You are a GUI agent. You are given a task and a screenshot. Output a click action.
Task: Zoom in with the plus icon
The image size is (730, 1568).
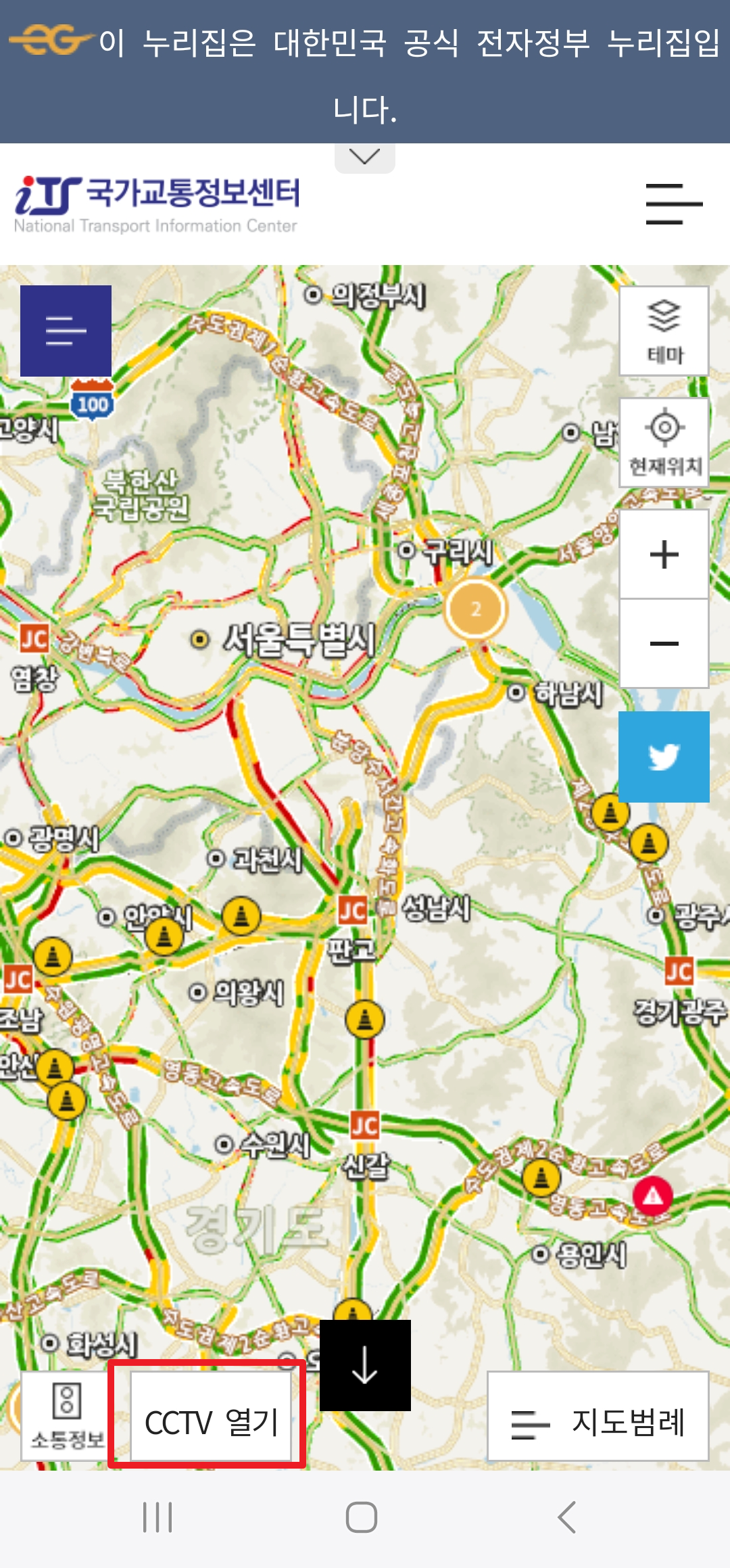click(662, 556)
